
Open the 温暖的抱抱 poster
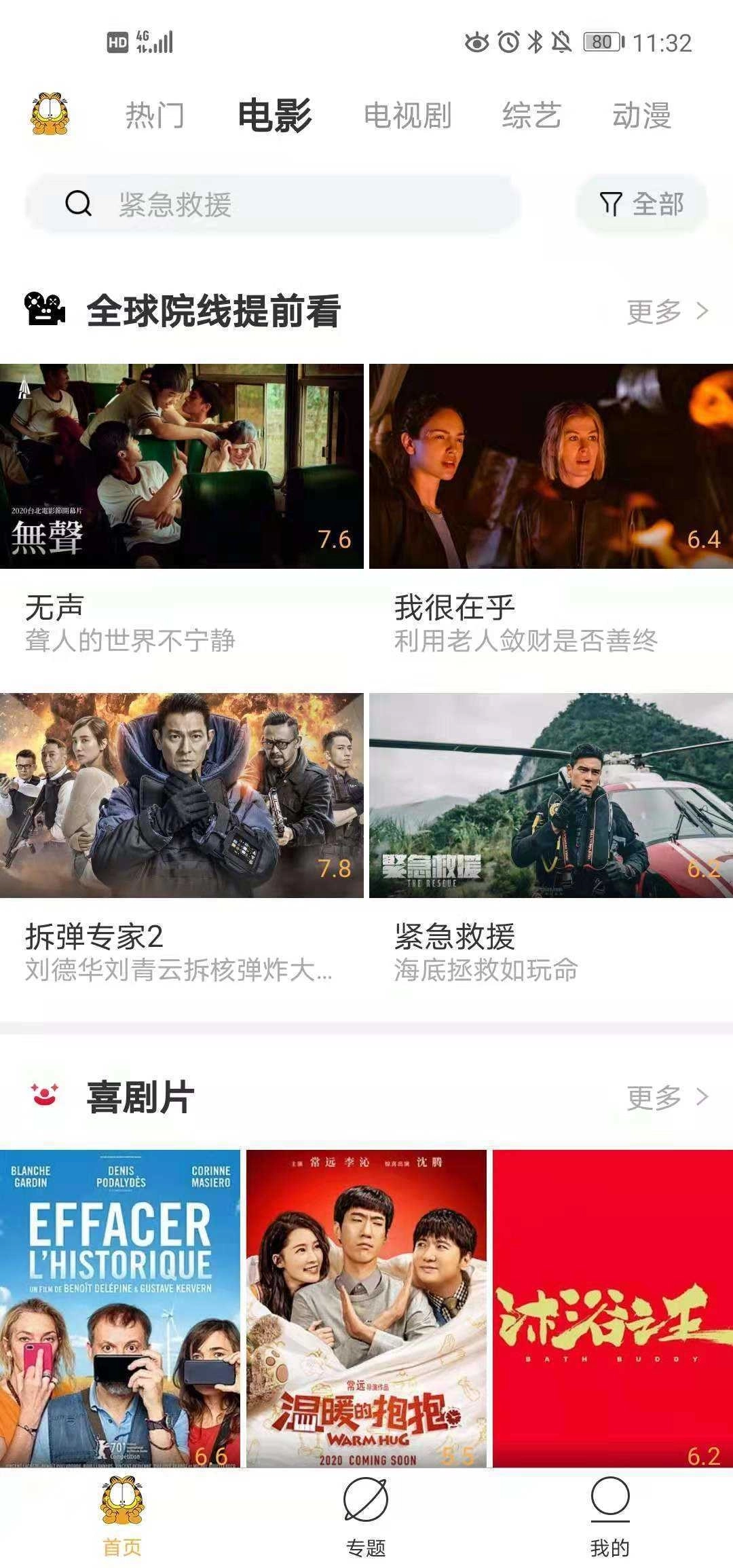366,1307
